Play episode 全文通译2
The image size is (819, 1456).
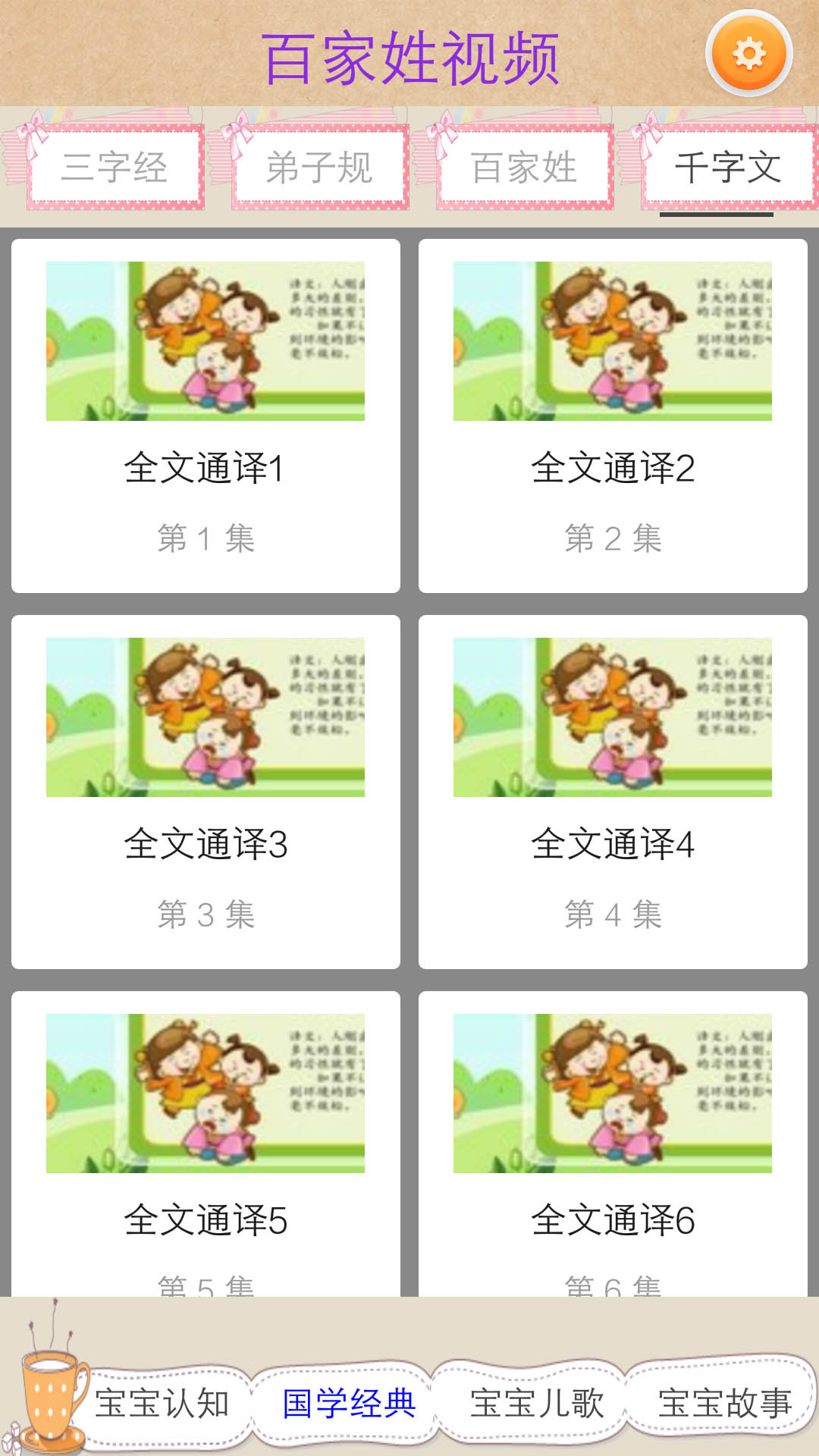coord(613,416)
